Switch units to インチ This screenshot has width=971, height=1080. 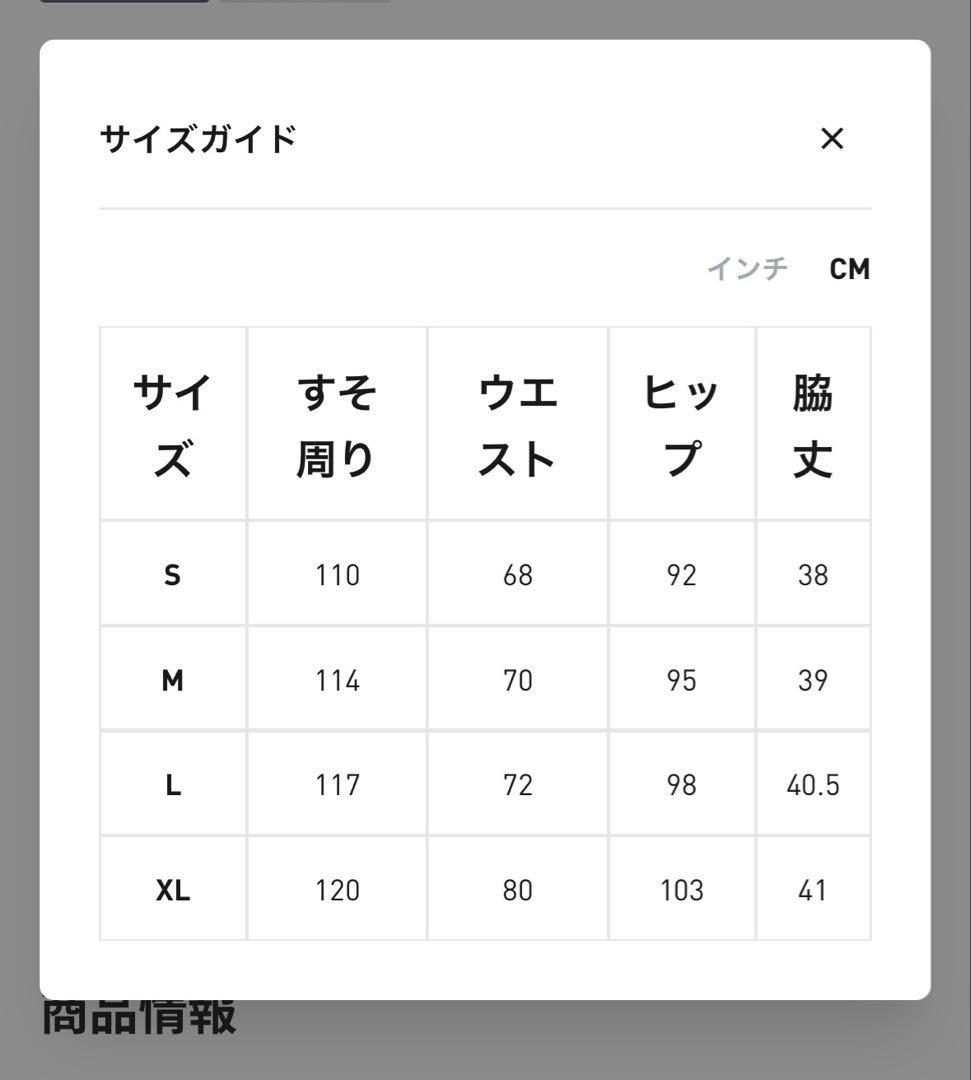(x=747, y=269)
